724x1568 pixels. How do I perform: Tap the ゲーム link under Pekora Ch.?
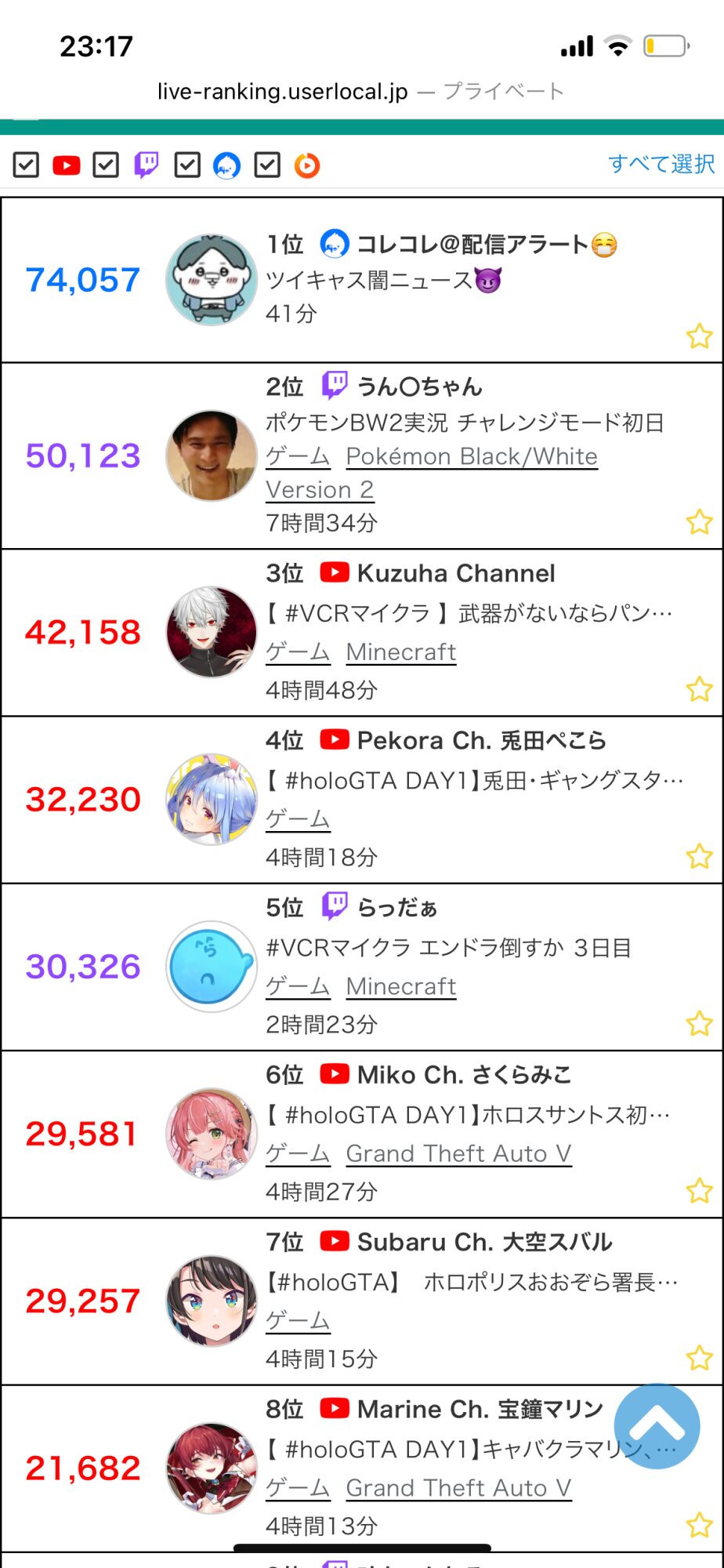[x=298, y=819]
